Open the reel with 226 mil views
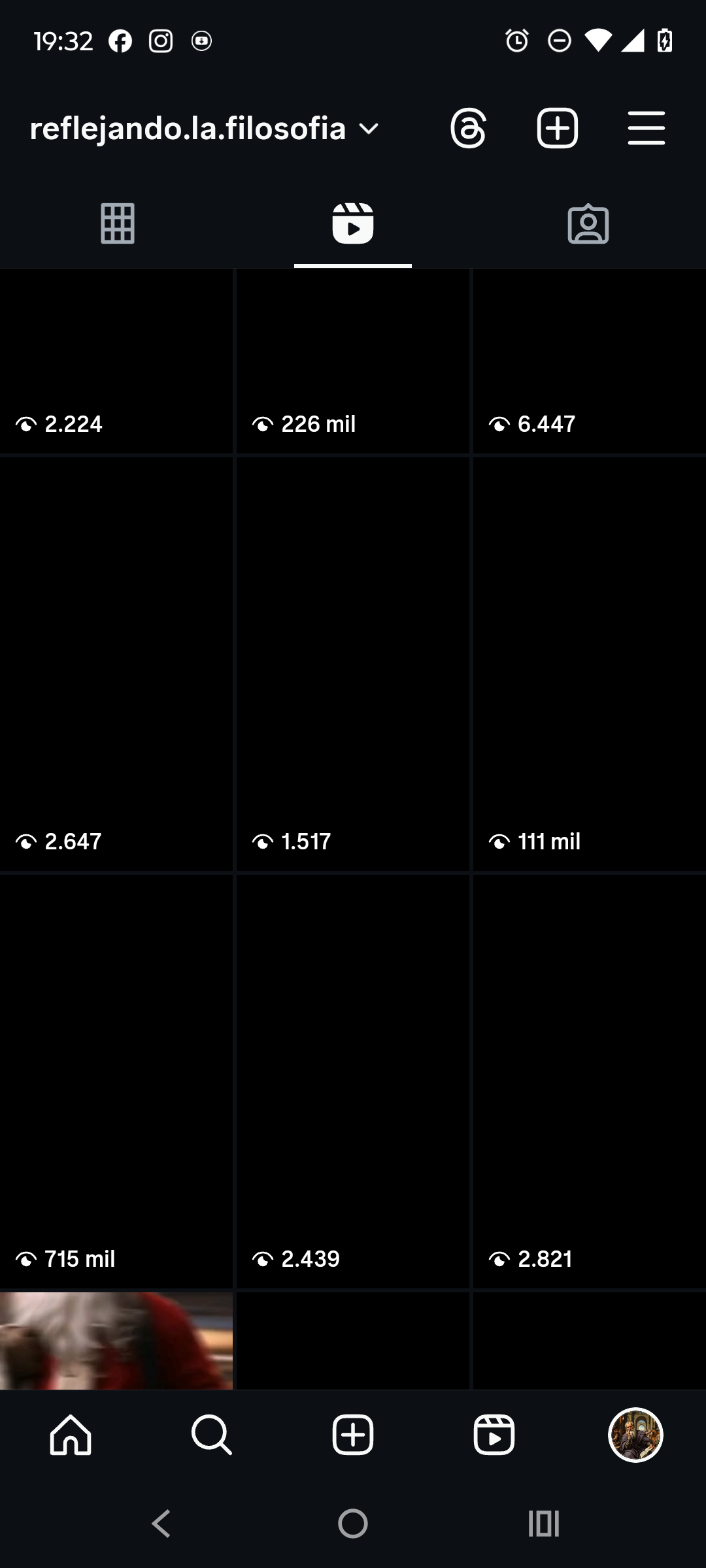Image resolution: width=706 pixels, height=1568 pixels. coord(353,361)
